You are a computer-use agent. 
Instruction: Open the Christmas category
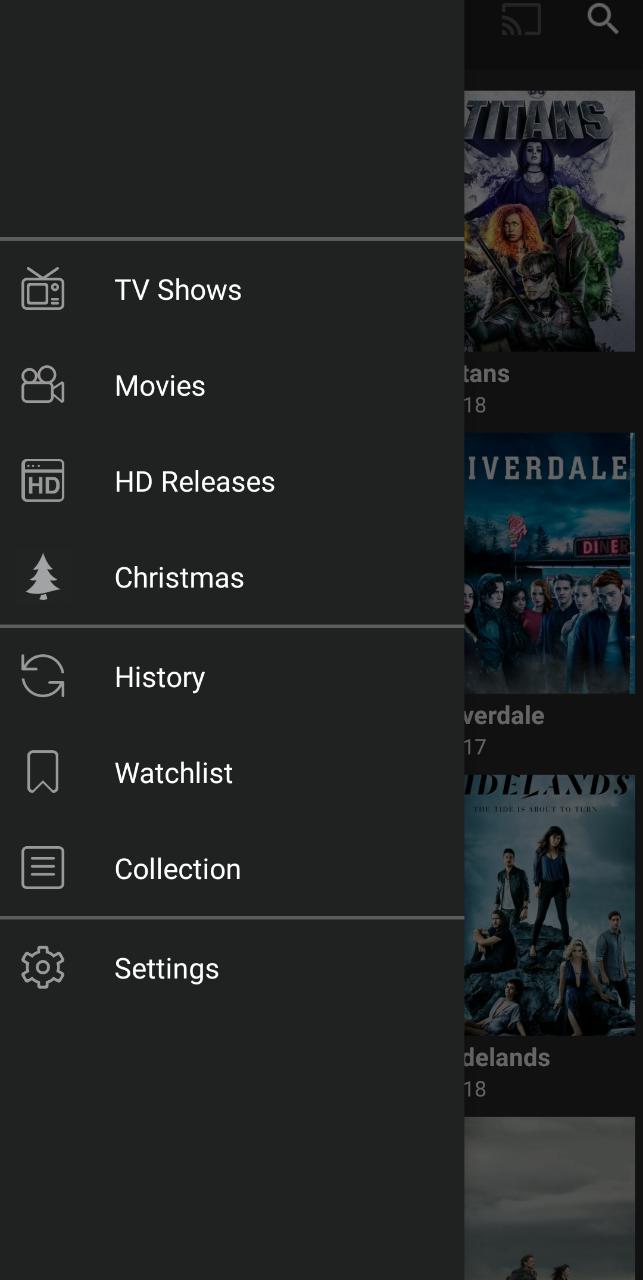point(179,578)
